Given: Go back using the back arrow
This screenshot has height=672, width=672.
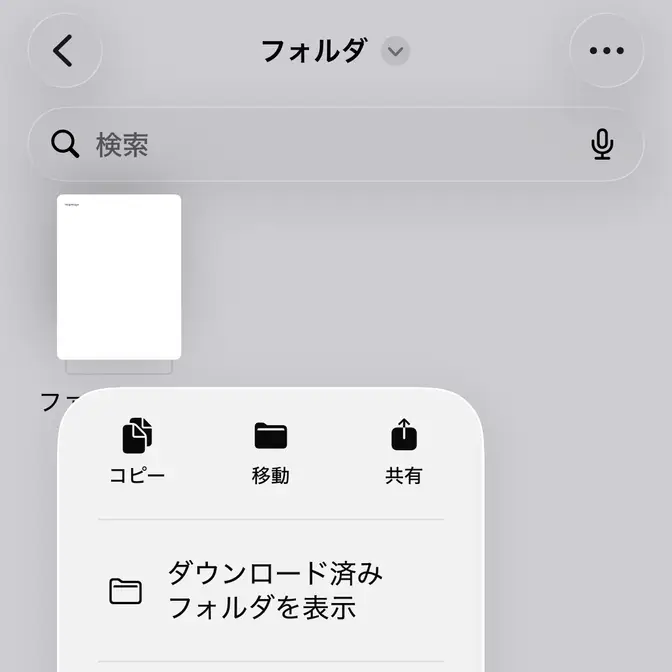Looking at the screenshot, I should (x=65, y=51).
